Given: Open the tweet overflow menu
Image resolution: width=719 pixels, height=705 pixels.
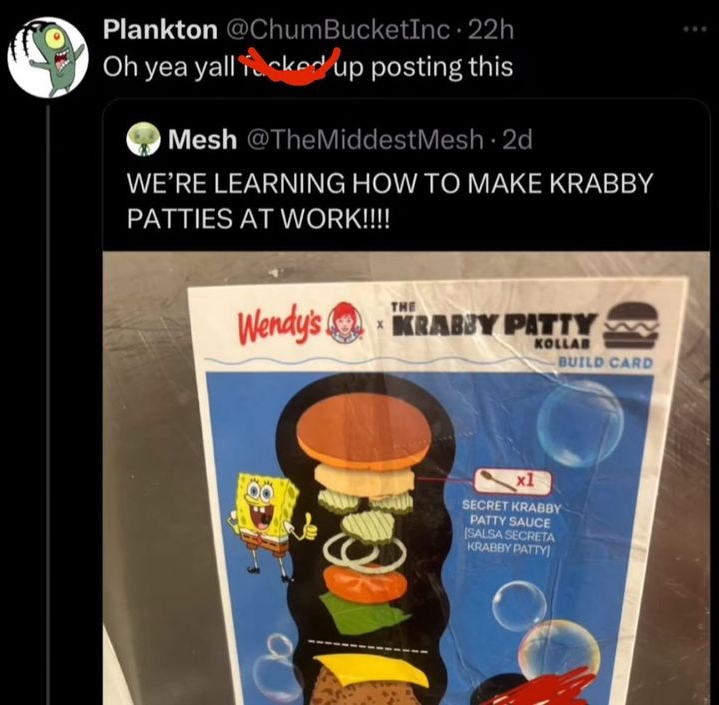Looking at the screenshot, I should [693, 30].
